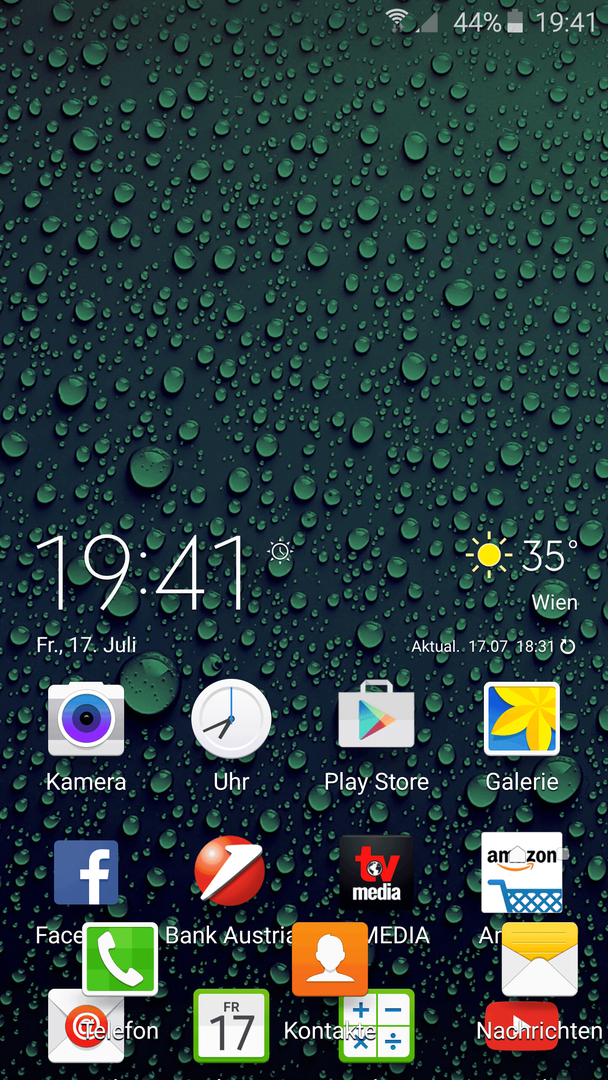The height and width of the screenshot is (1080, 608).
Task: Open the Galerie app
Action: [521, 718]
